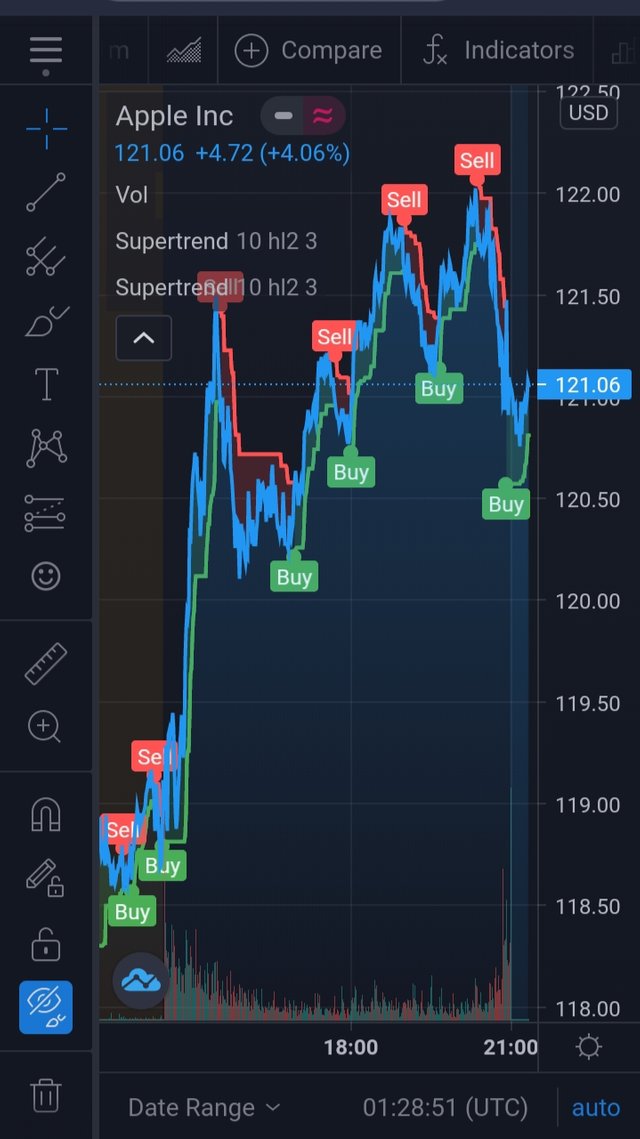The image size is (640, 1139).
Task: Activate the ruler measure tool
Action: [46, 664]
